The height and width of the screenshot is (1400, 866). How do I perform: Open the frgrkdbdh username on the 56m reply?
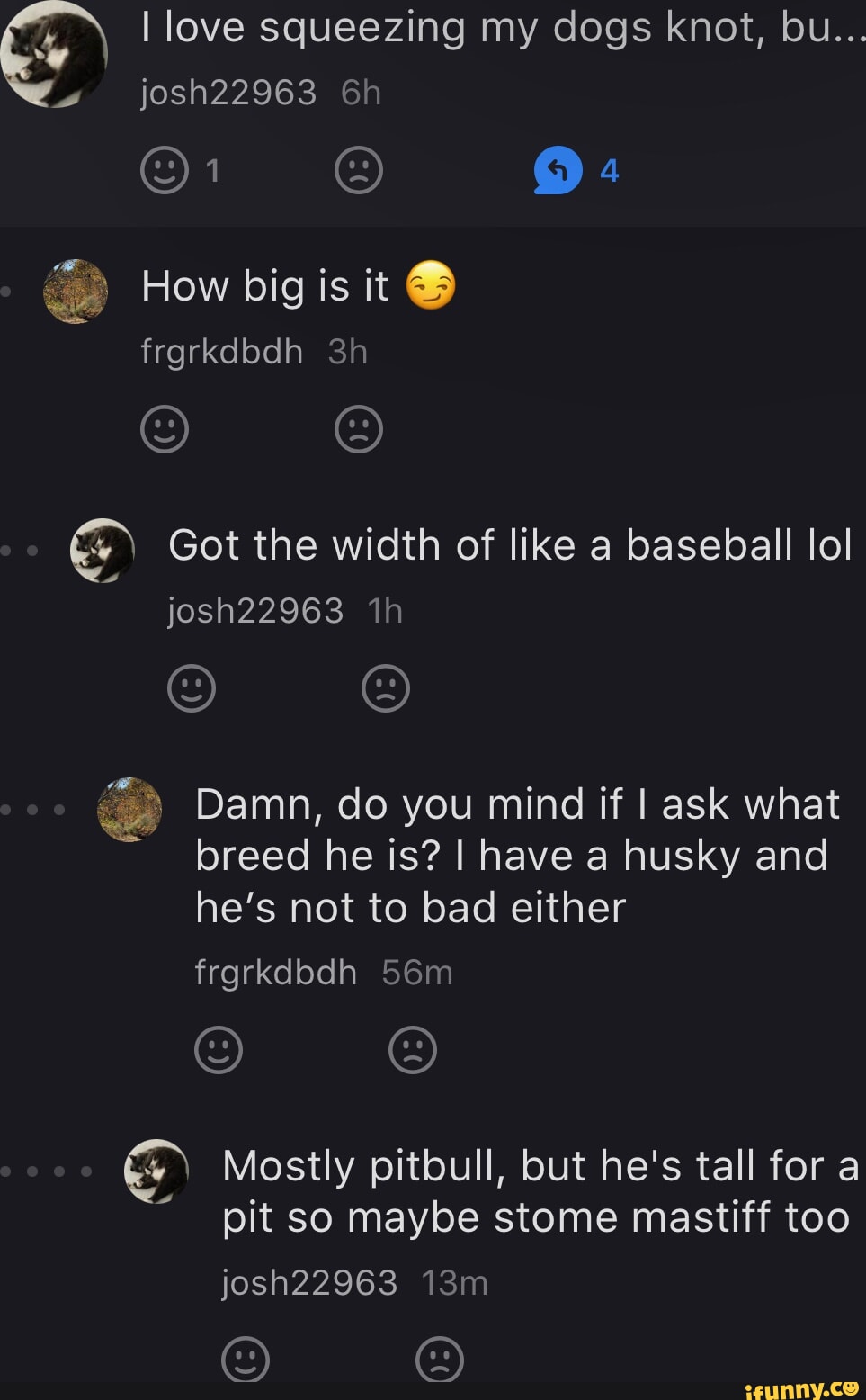tap(276, 973)
